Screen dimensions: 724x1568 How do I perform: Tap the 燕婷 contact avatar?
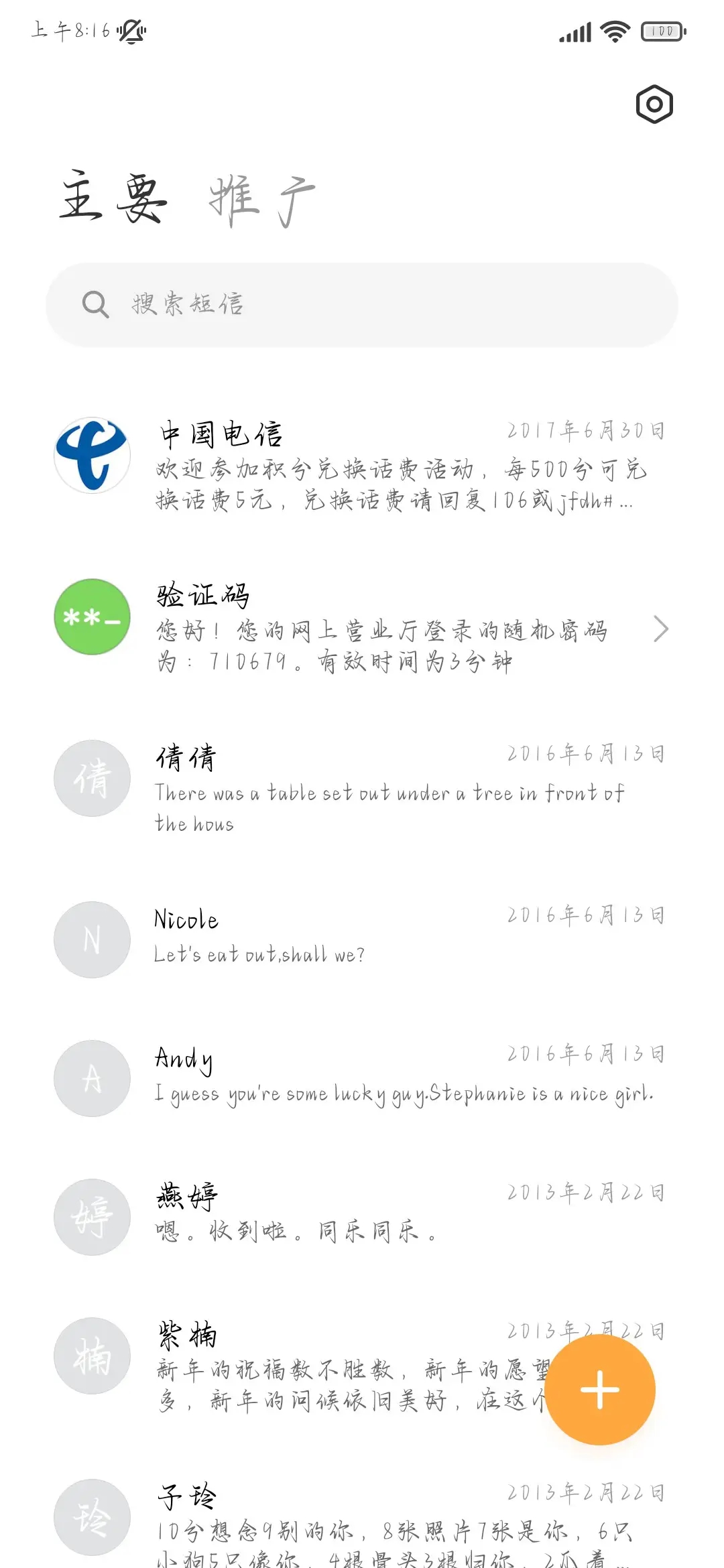tap(92, 1218)
